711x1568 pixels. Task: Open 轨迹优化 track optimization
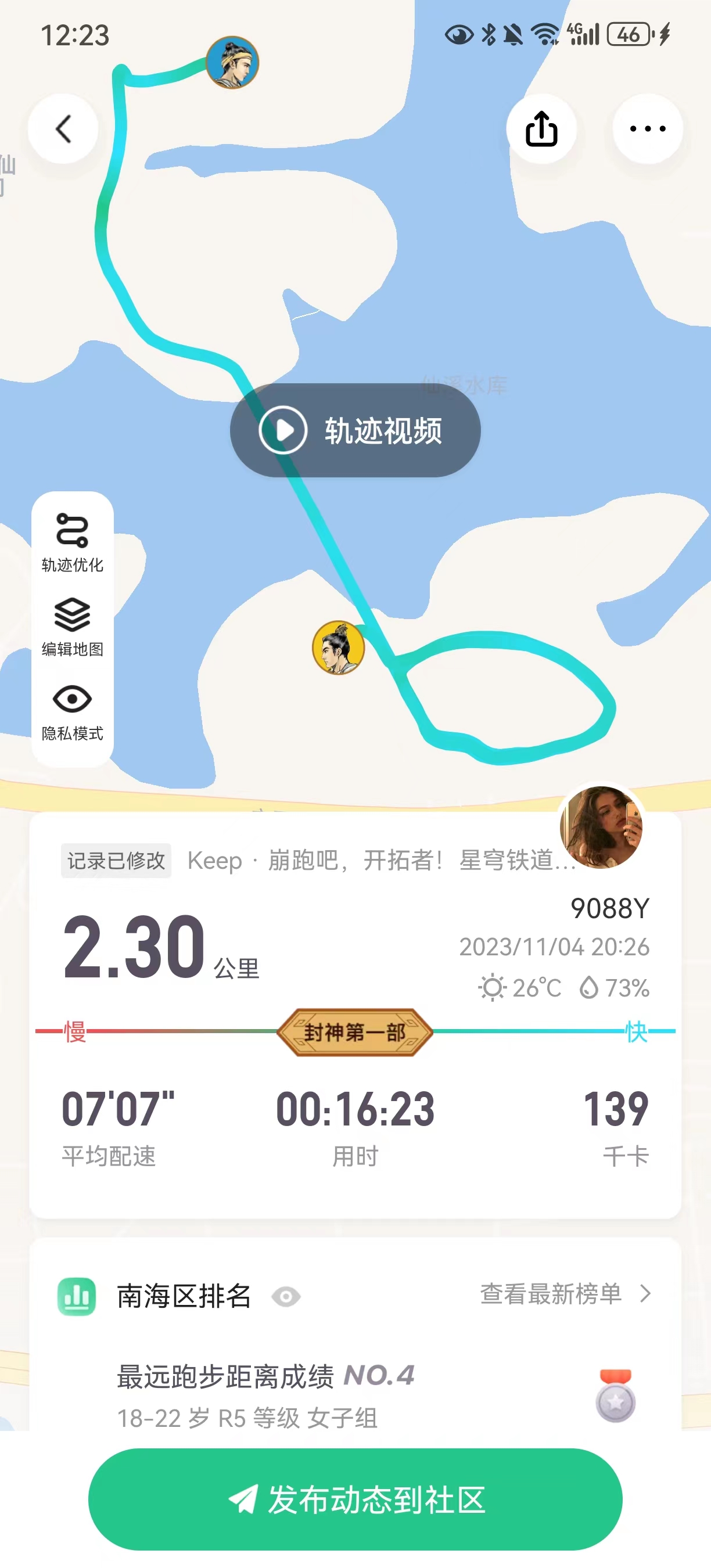[x=73, y=542]
